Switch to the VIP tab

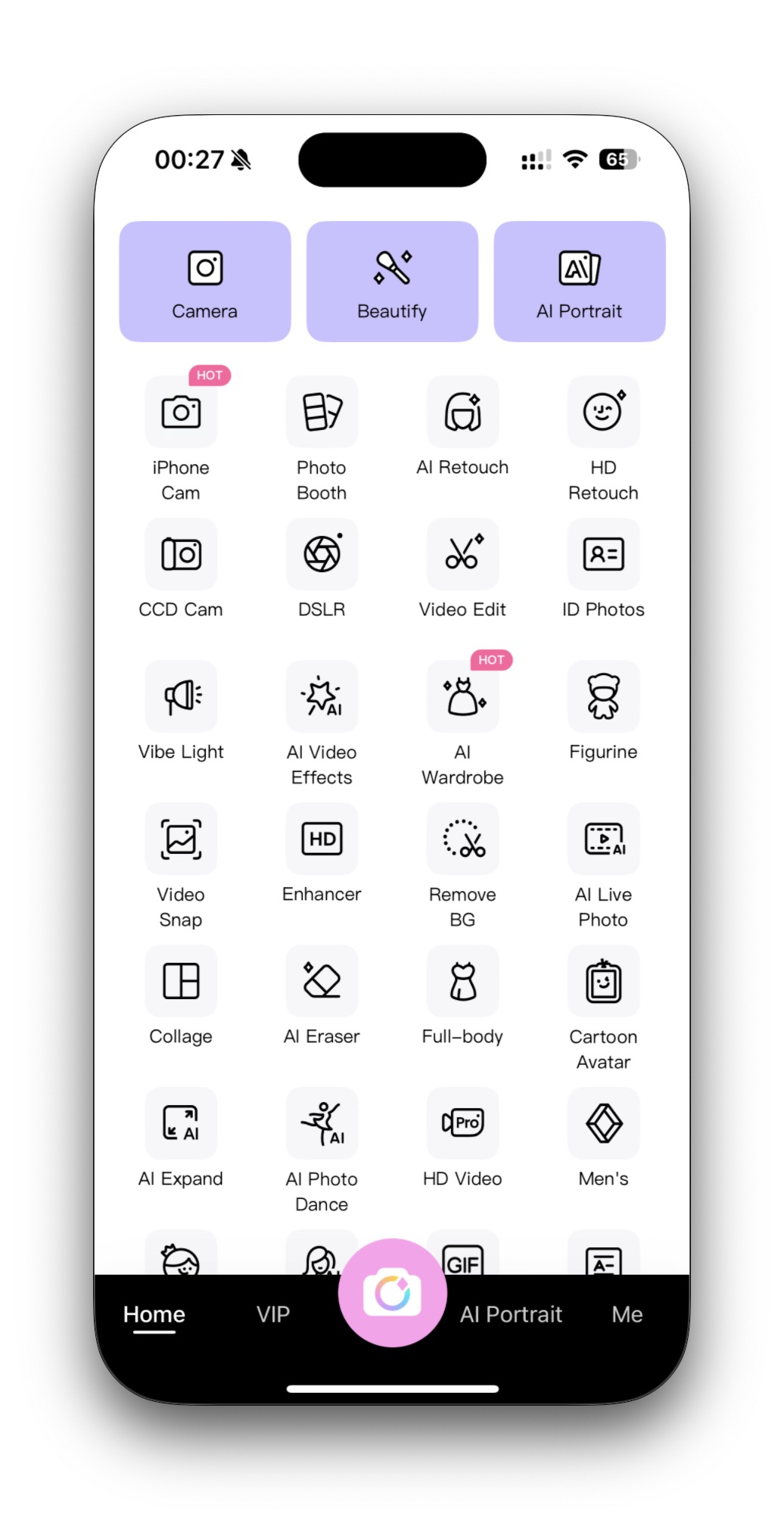[x=273, y=1315]
